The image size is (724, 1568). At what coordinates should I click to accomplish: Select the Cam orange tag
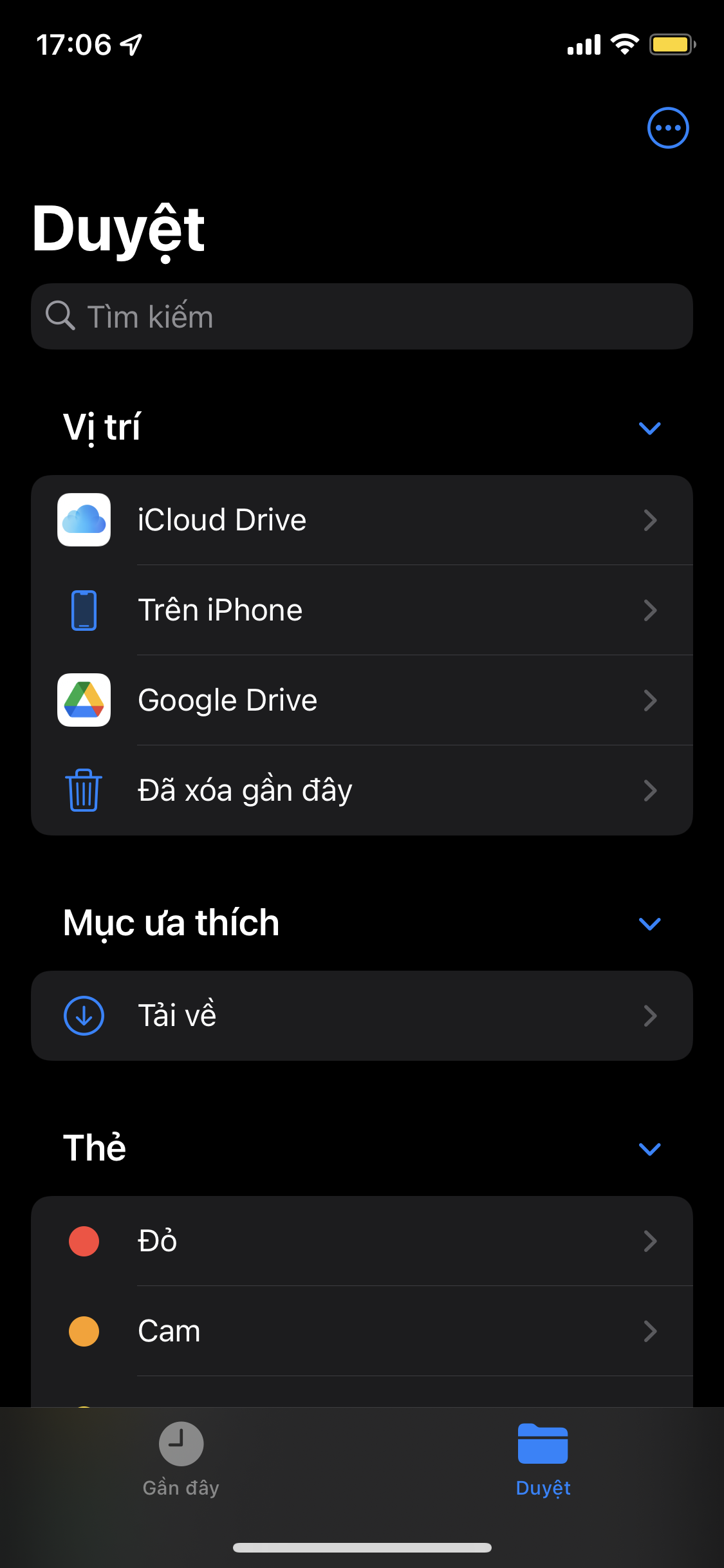point(362,1331)
